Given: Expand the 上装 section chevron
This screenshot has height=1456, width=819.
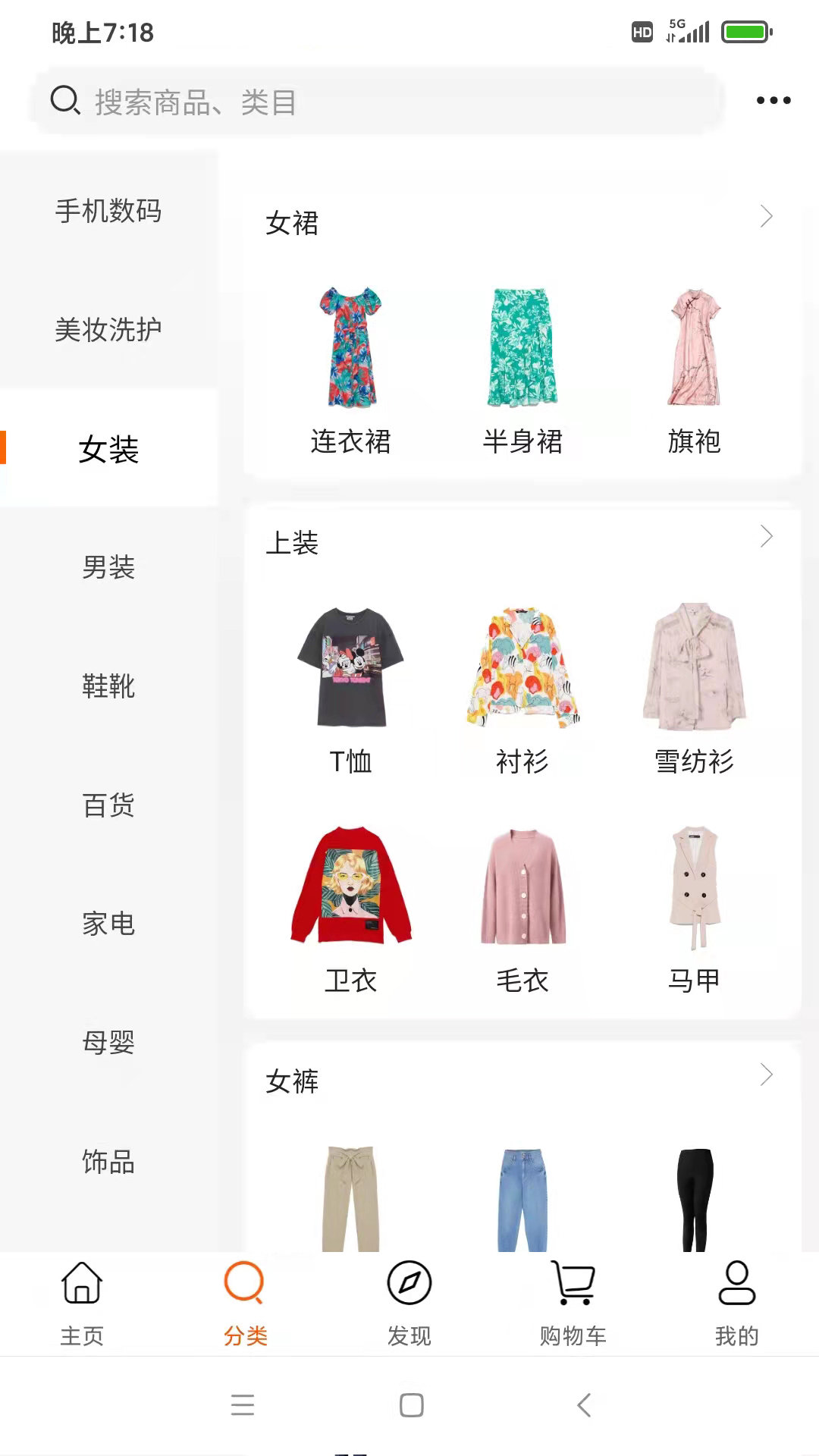Looking at the screenshot, I should click(x=766, y=537).
